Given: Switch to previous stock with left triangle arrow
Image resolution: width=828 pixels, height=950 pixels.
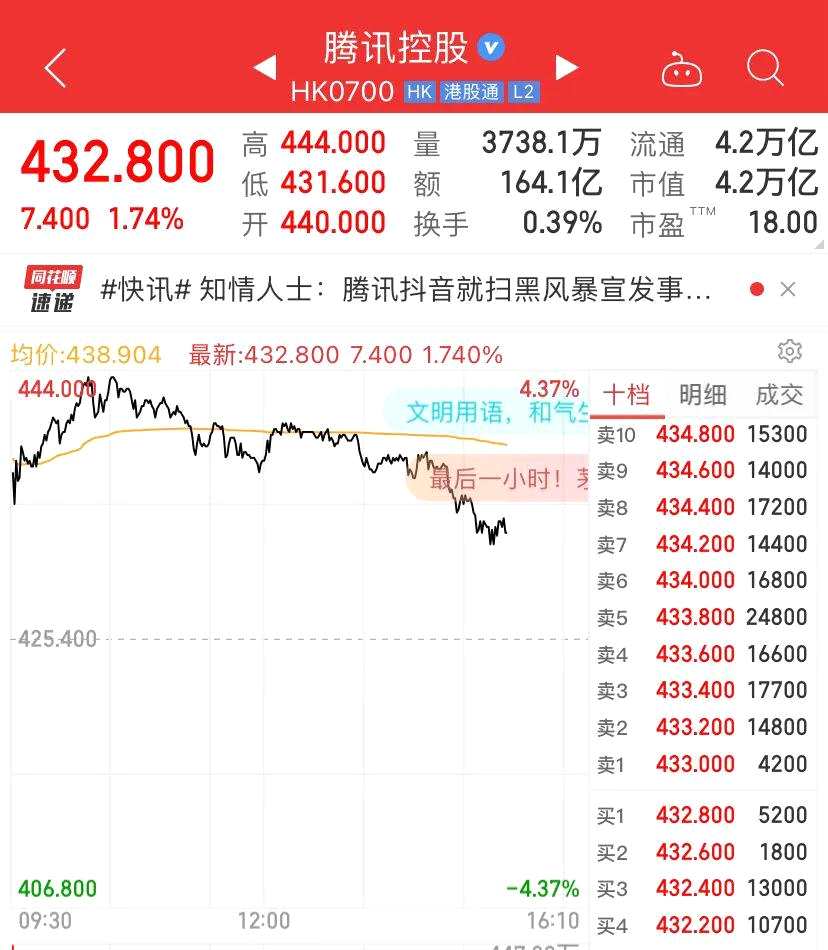Looking at the screenshot, I should tap(264, 68).
